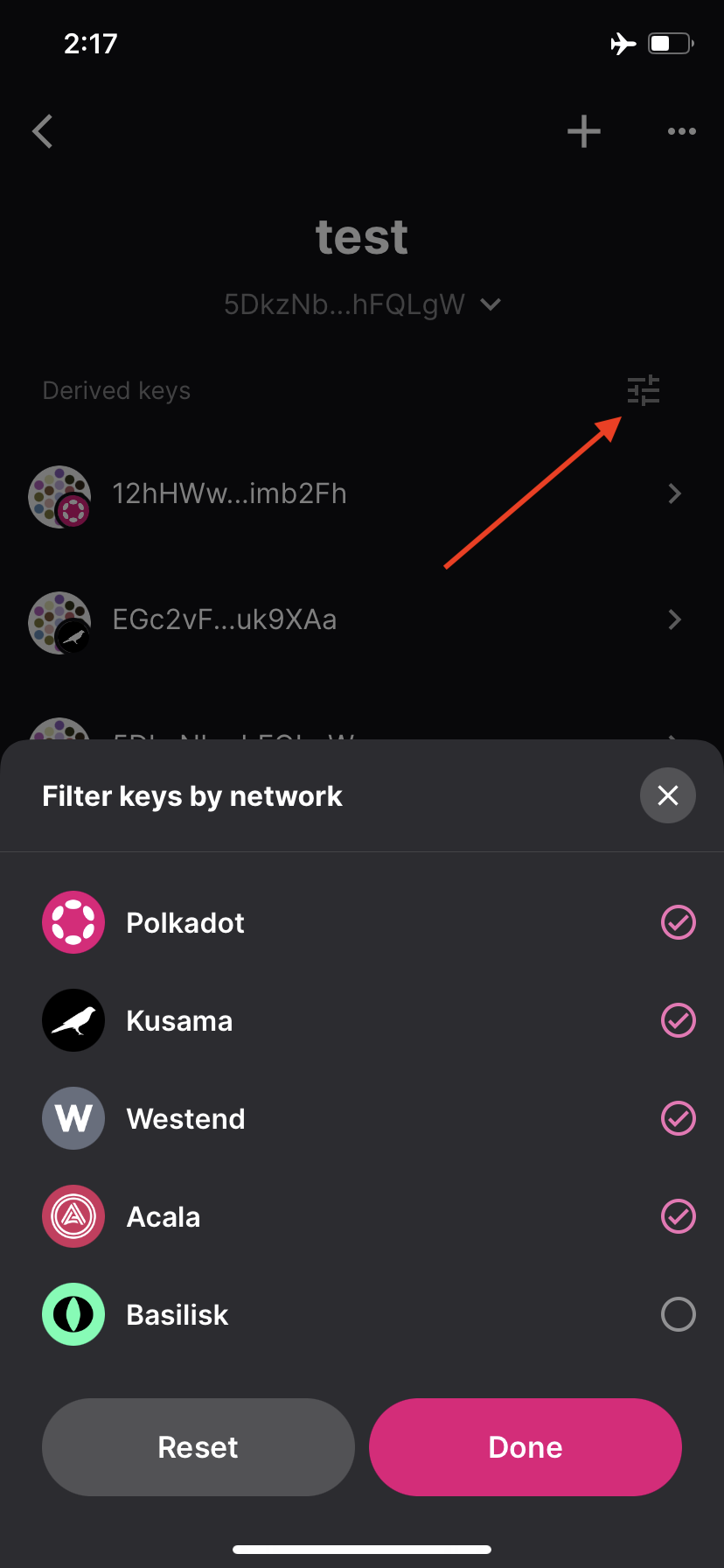Open the three-dot overflow menu
The width and height of the screenshot is (724, 1568).
click(682, 131)
